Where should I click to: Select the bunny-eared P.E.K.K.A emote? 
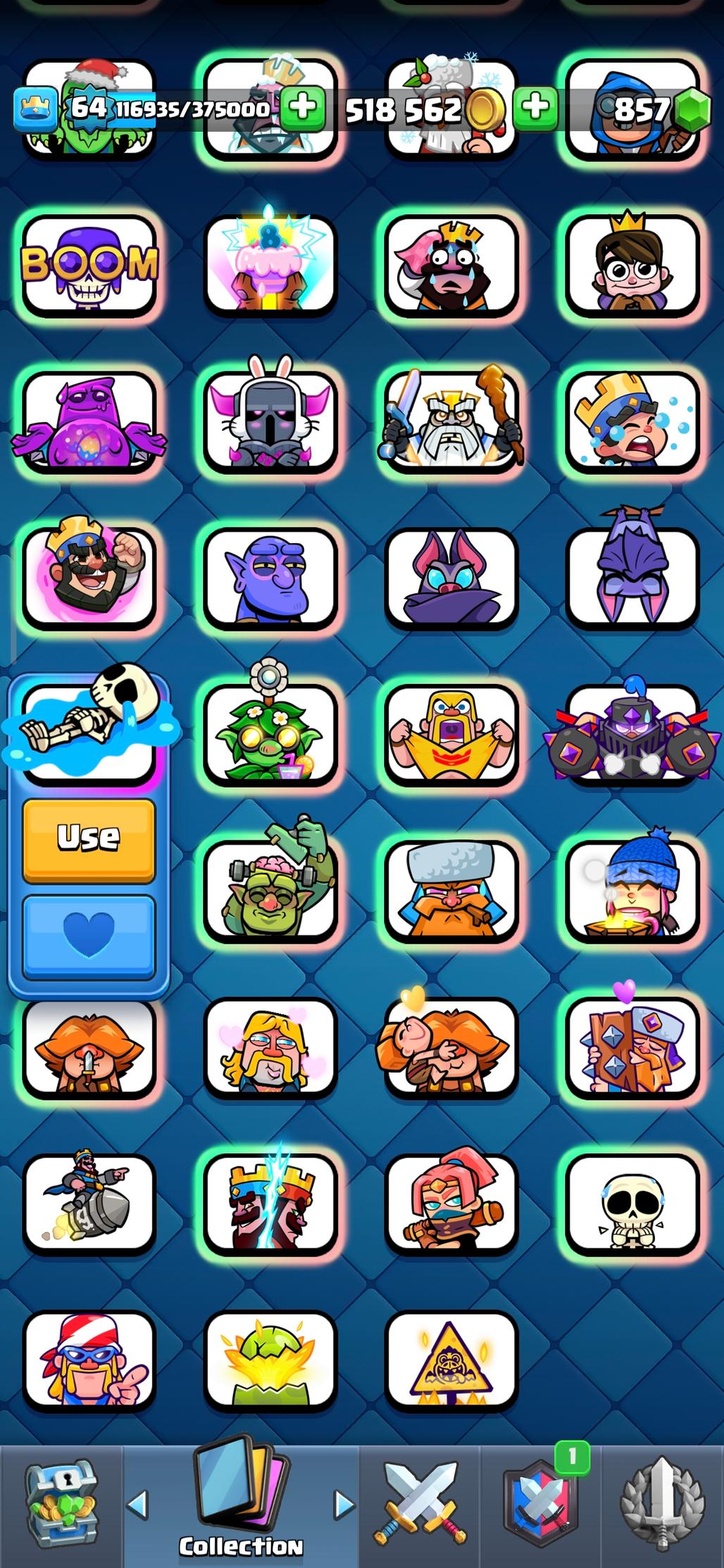point(270,421)
